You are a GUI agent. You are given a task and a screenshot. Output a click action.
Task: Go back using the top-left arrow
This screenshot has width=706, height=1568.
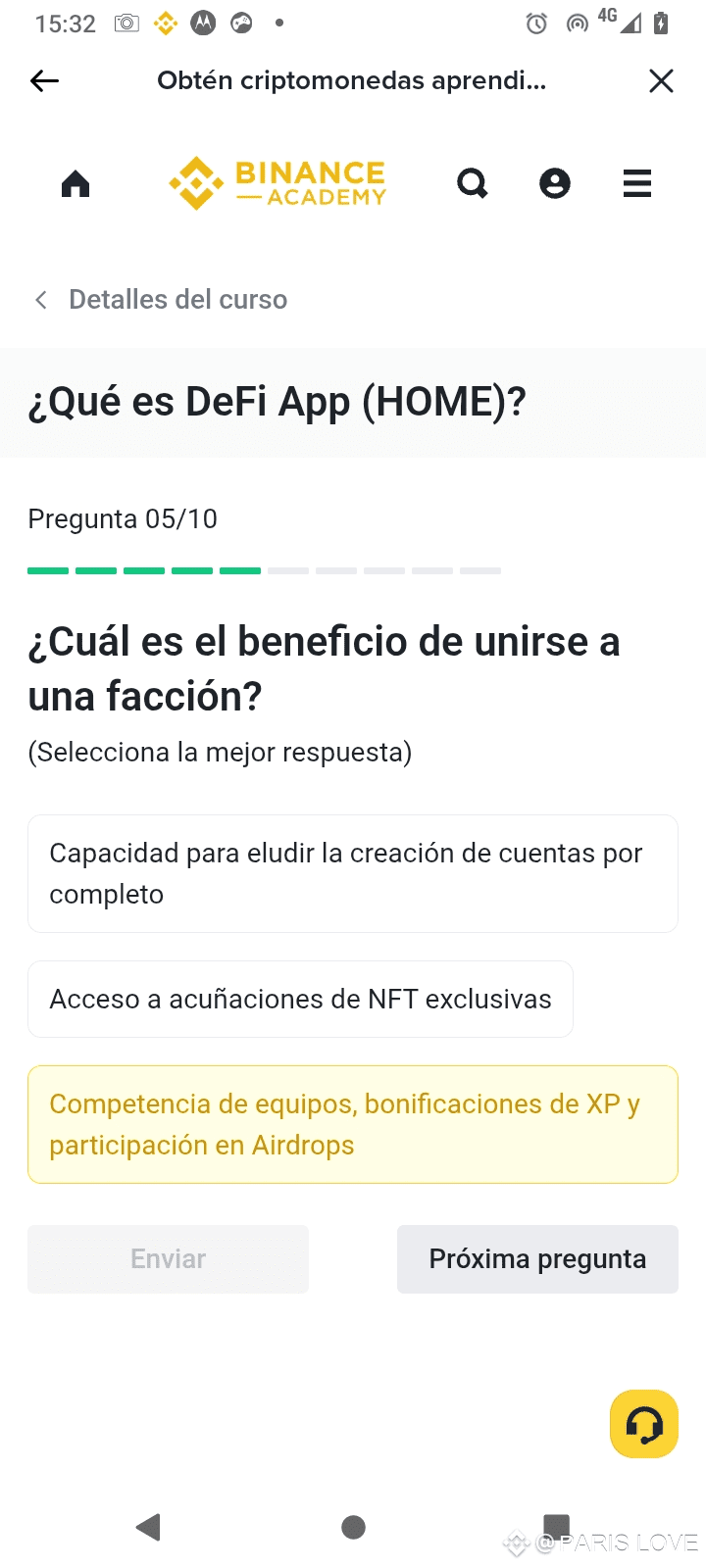coord(45,81)
